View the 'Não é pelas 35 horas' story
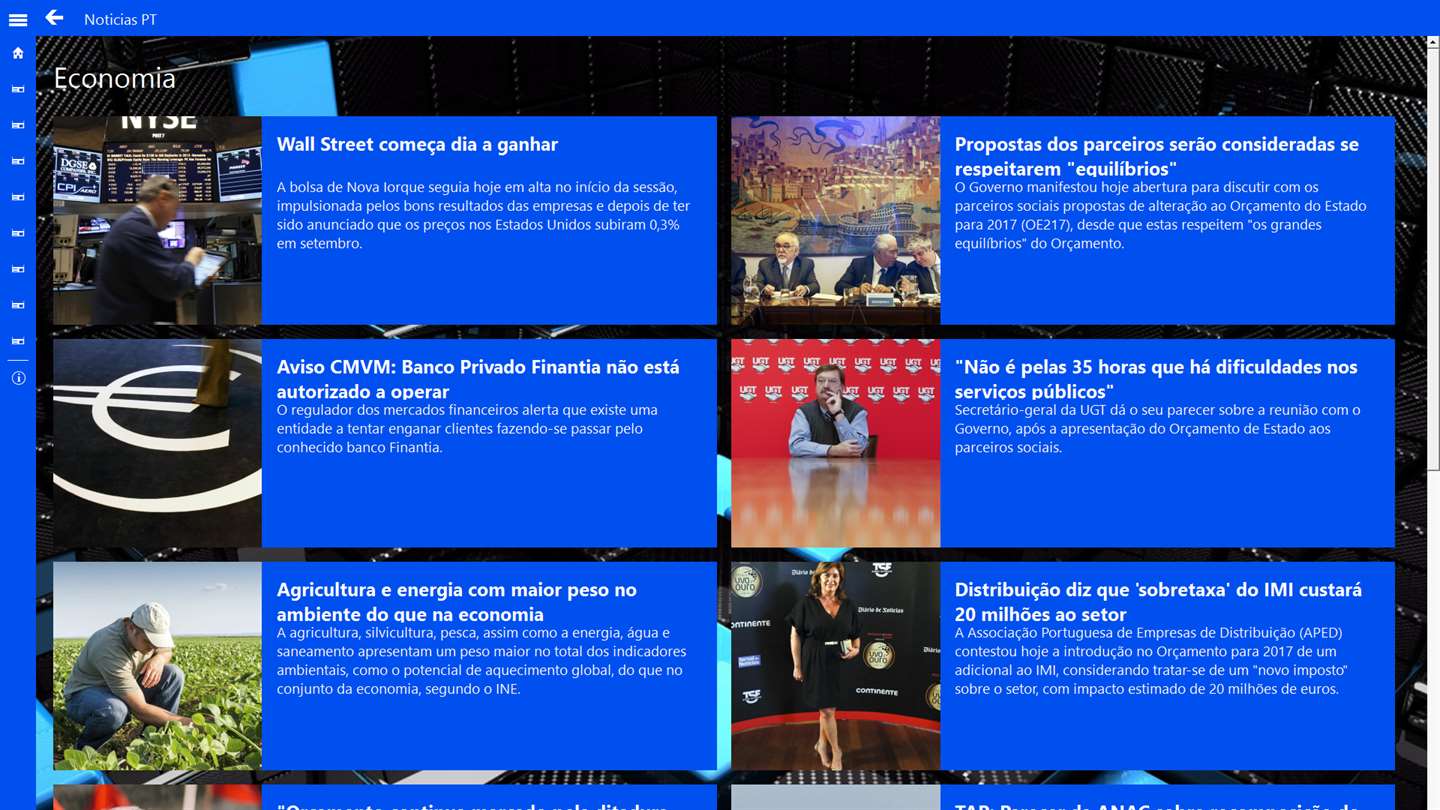This screenshot has width=1440, height=810. 1155,378
